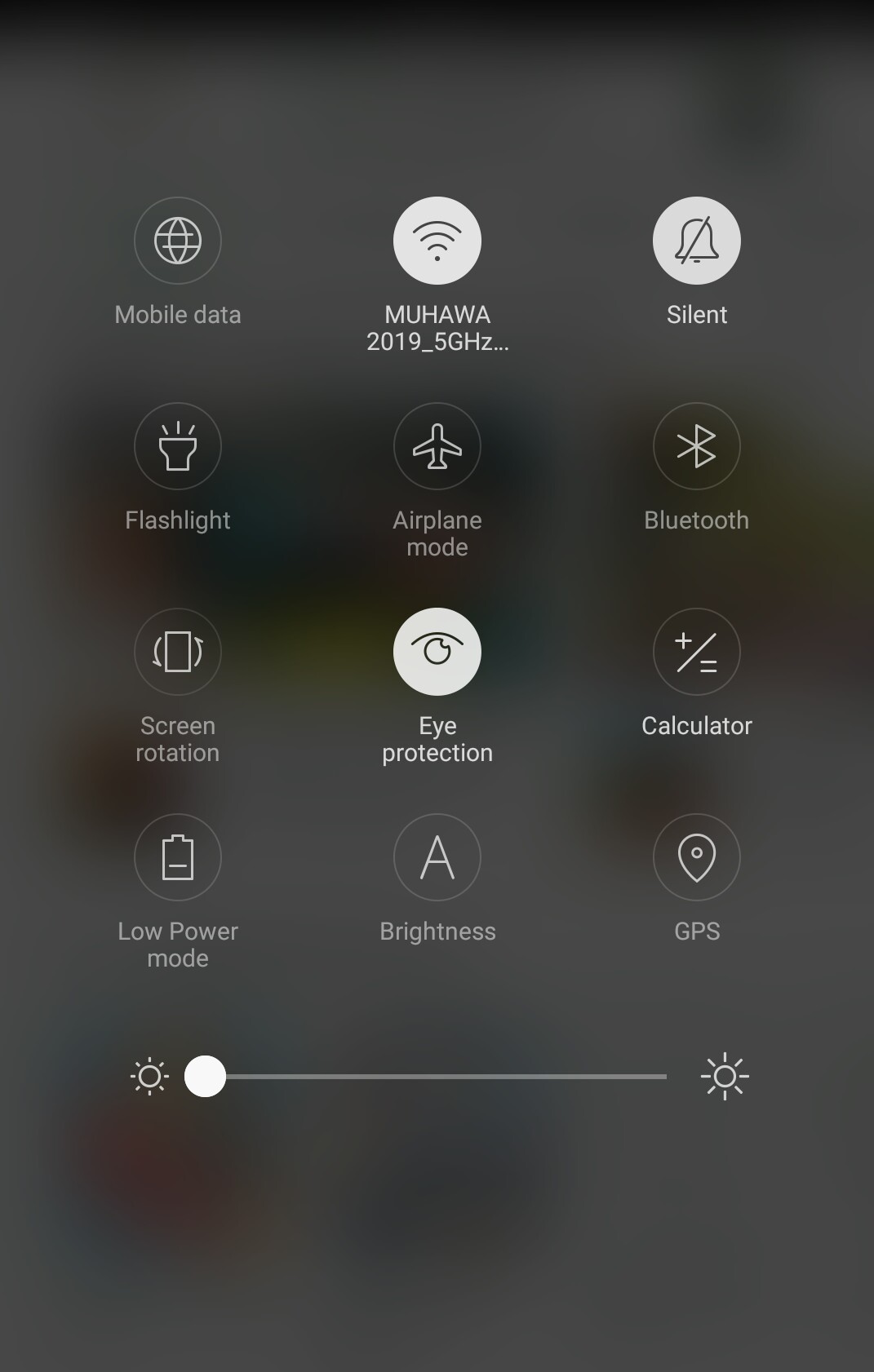
Task: Enable Screen rotation
Action: point(178,652)
